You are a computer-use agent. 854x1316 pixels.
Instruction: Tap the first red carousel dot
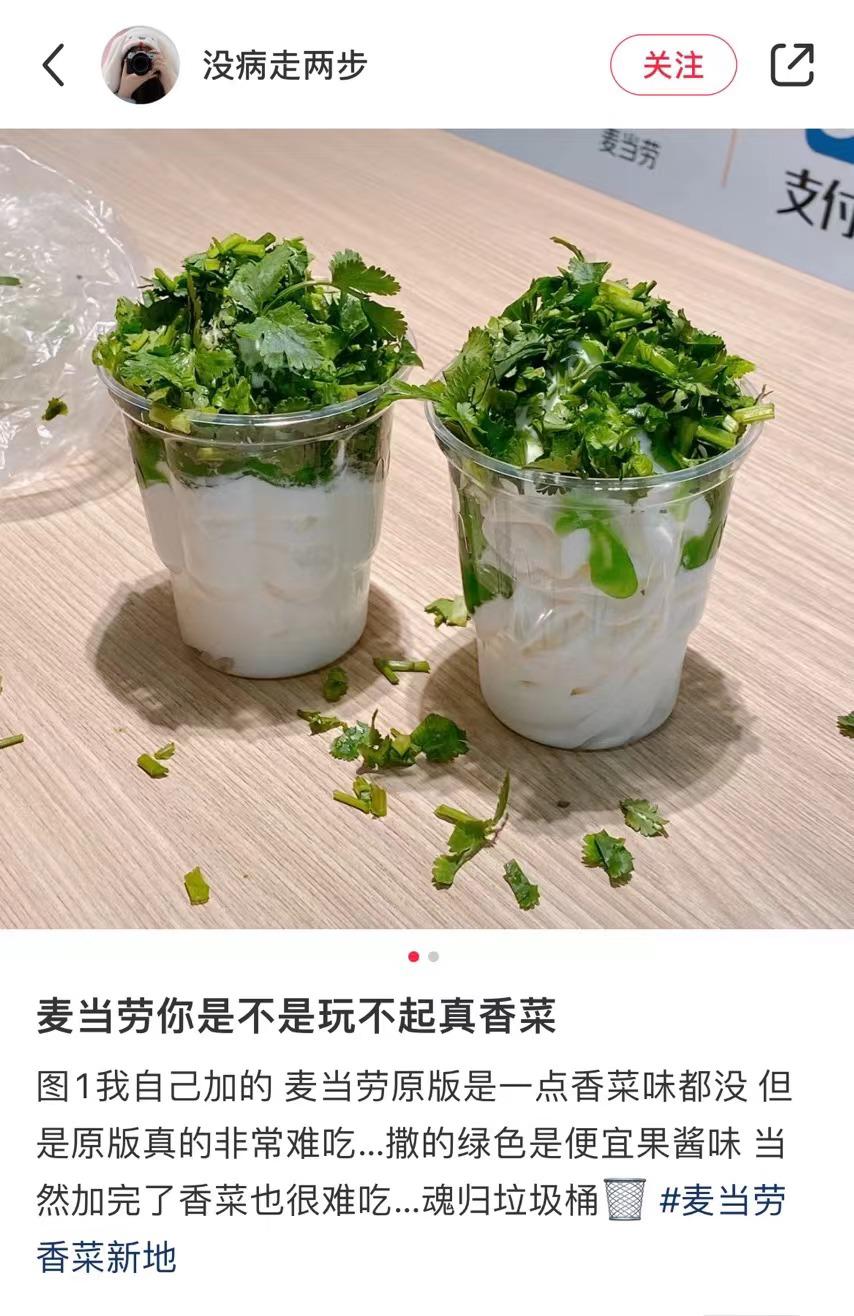click(413, 955)
